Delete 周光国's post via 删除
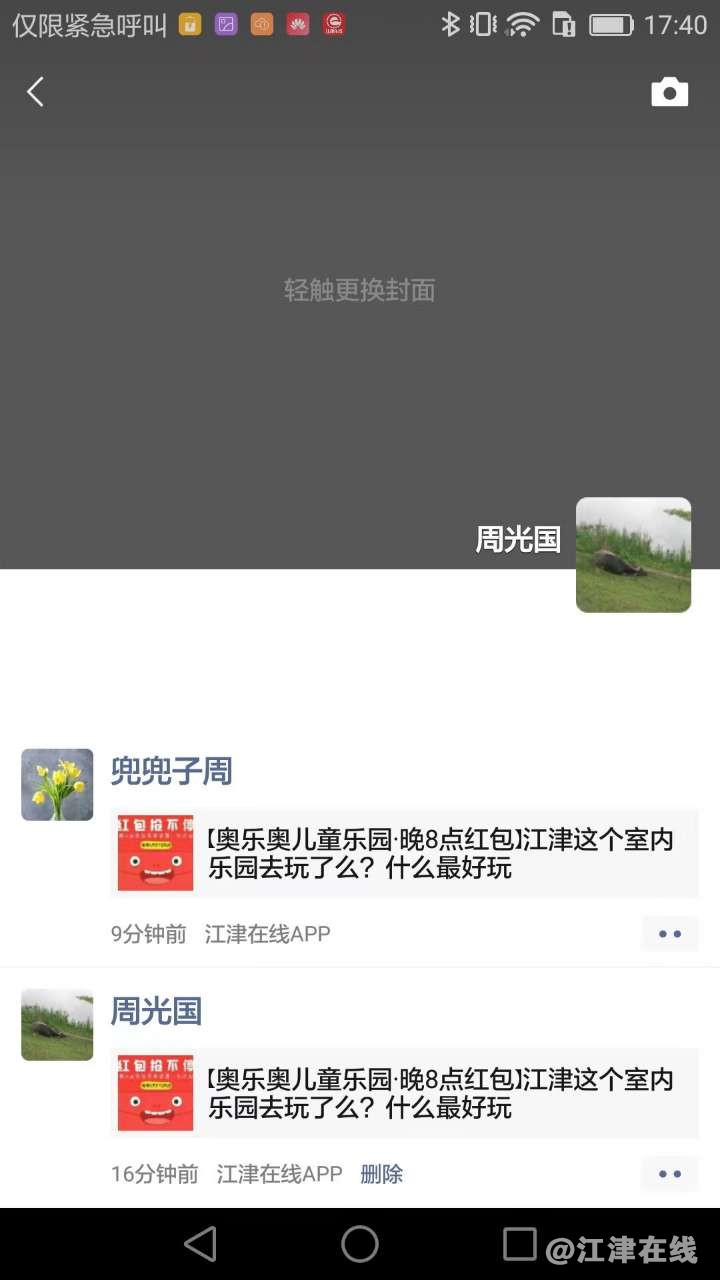The height and width of the screenshot is (1280, 720). pyautogui.click(x=381, y=1174)
